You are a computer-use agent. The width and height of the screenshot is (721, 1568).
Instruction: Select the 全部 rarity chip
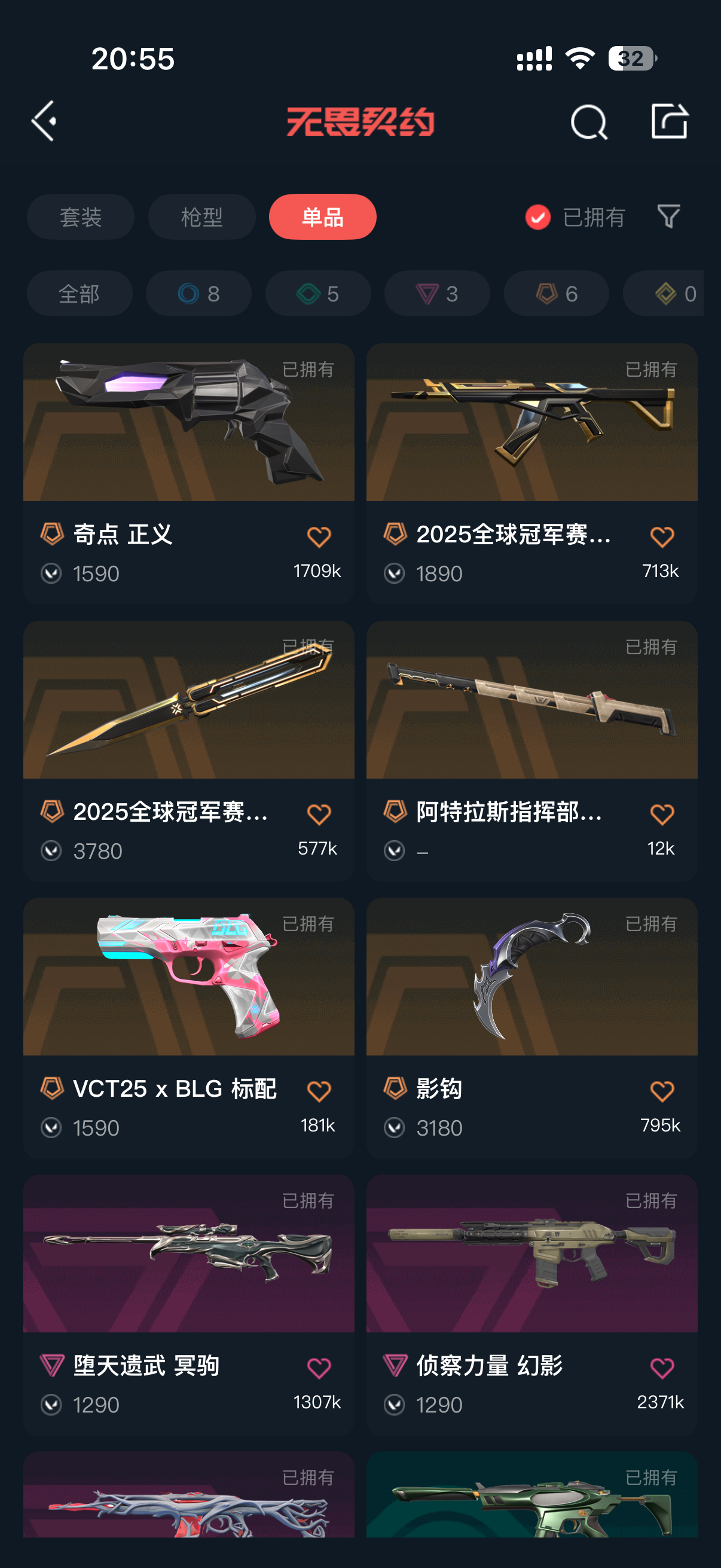pos(80,294)
